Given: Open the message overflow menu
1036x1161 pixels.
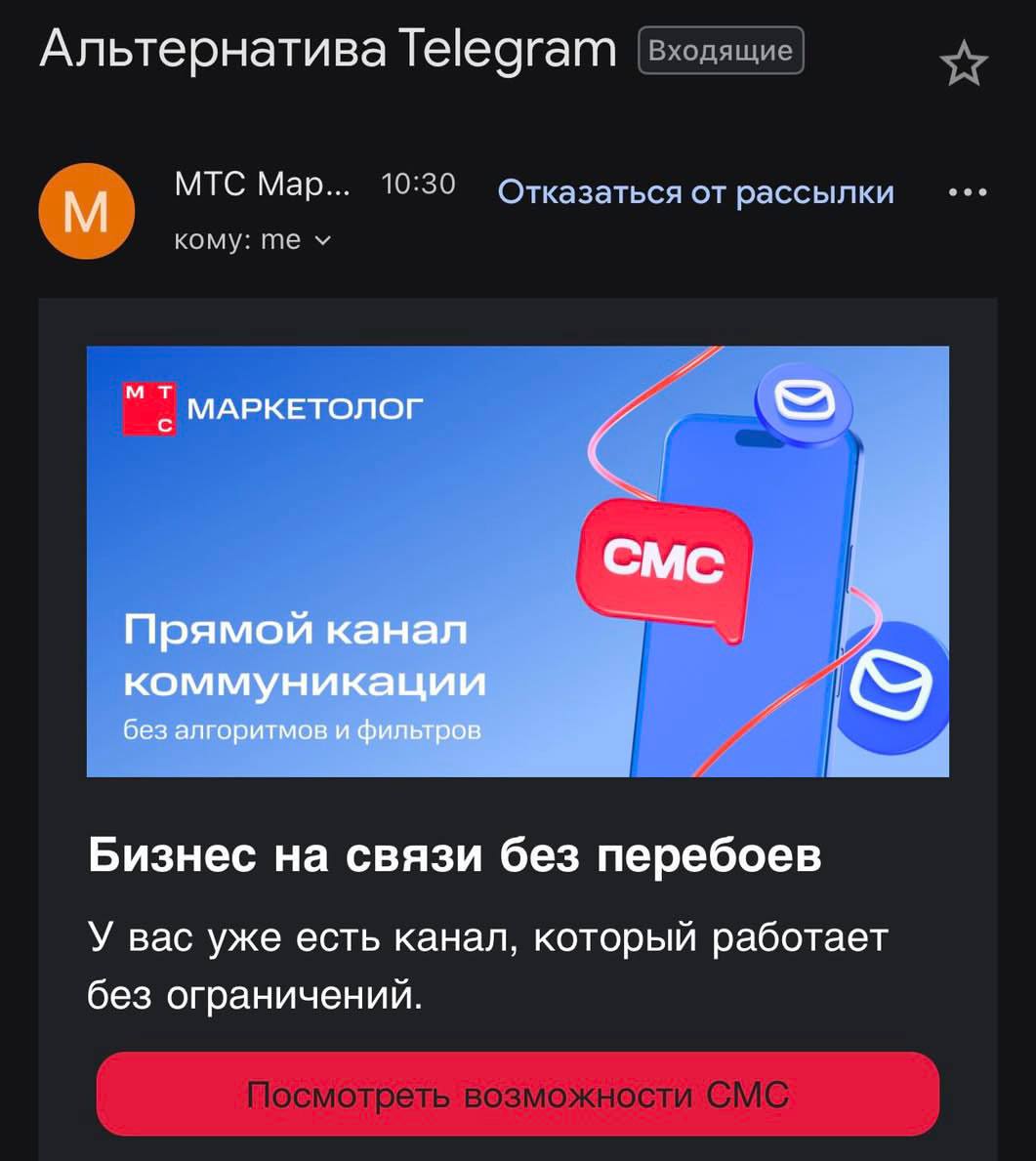Looking at the screenshot, I should pyautogui.click(x=968, y=192).
